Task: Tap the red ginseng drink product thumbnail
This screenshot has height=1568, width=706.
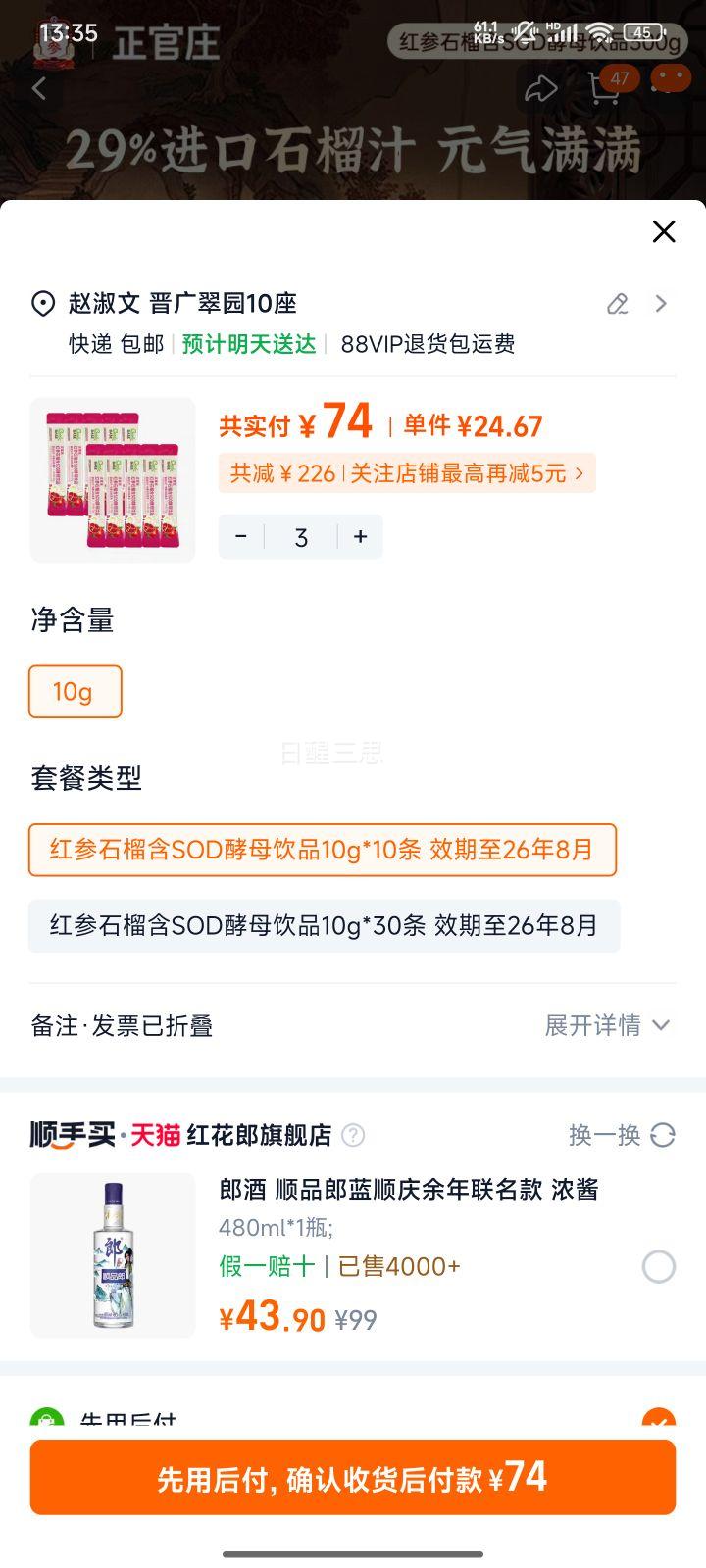Action: pos(112,477)
